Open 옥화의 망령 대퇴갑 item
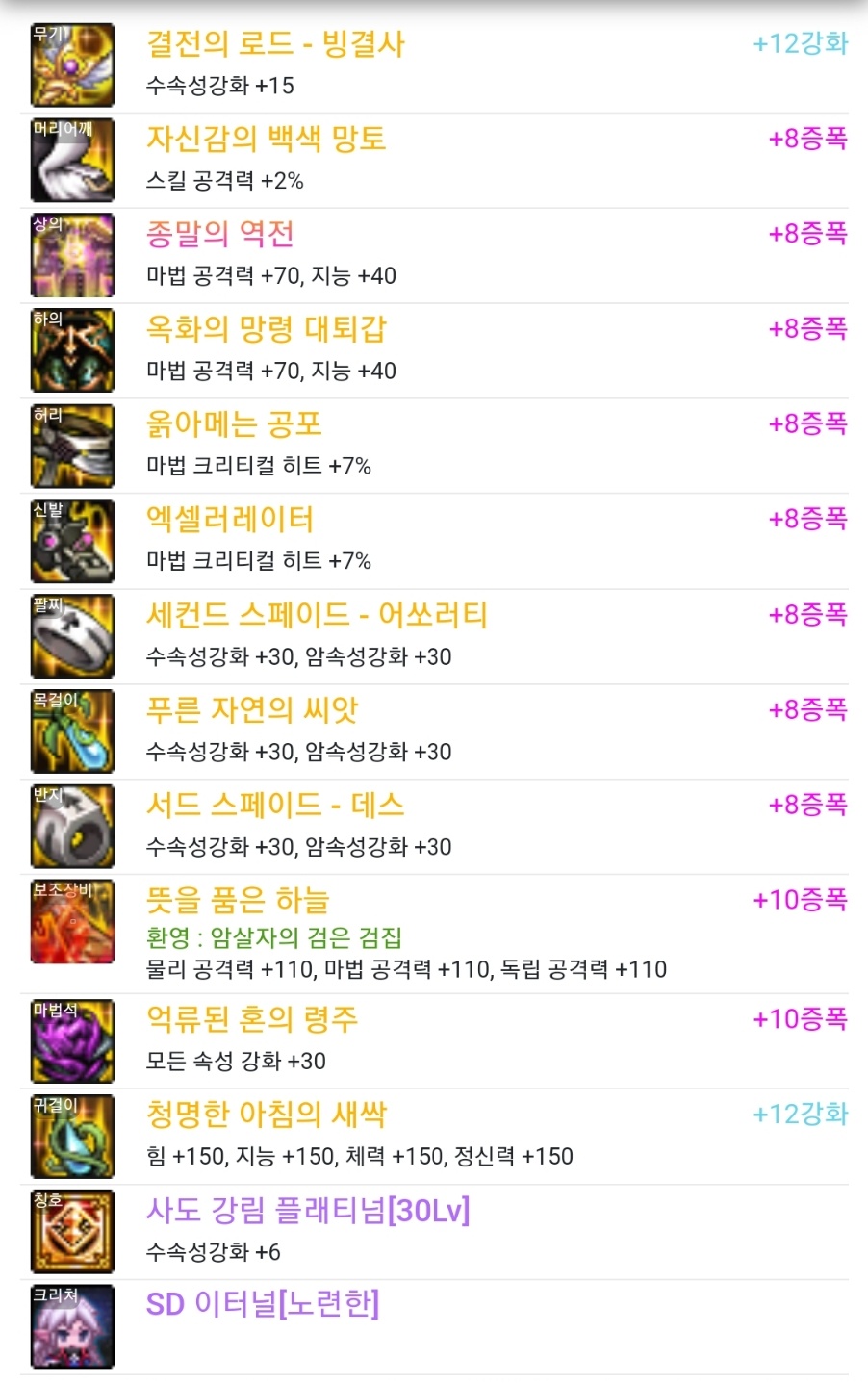 click(x=266, y=329)
